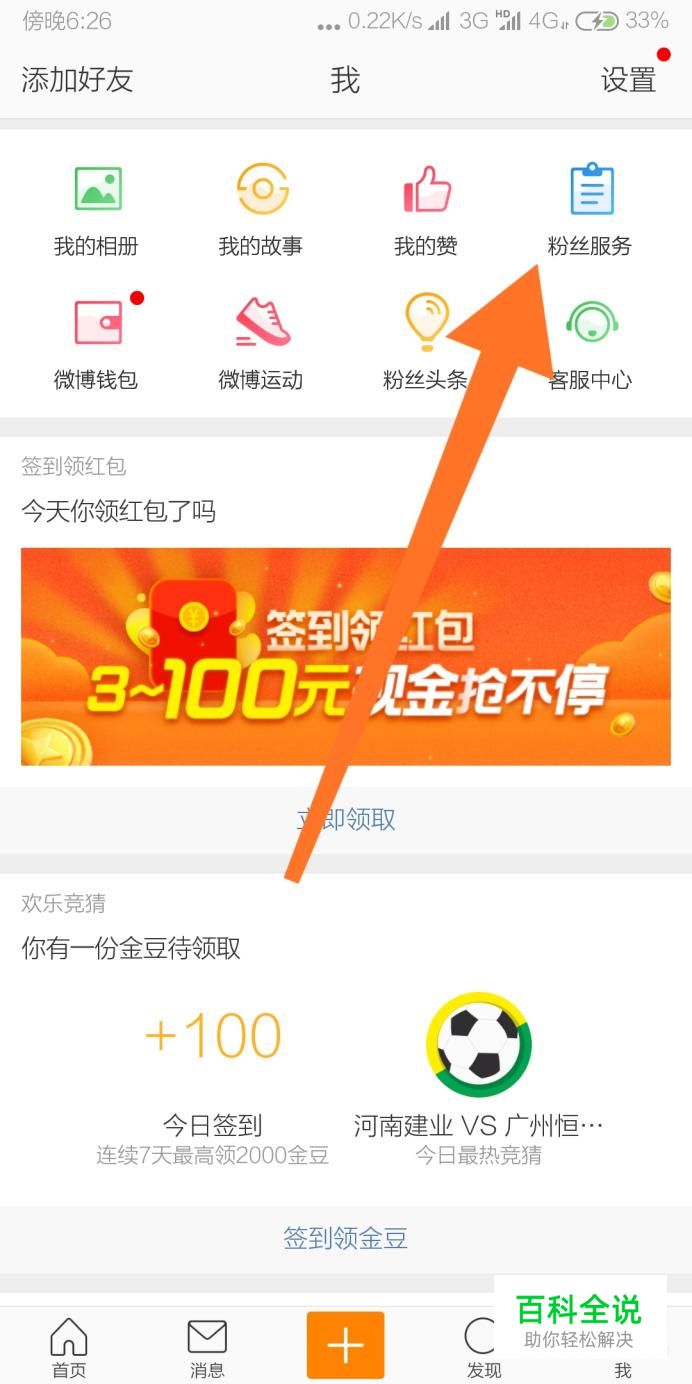Open 今日签到 +100 check-in
The width and height of the screenshot is (692, 1384).
click(212, 1078)
